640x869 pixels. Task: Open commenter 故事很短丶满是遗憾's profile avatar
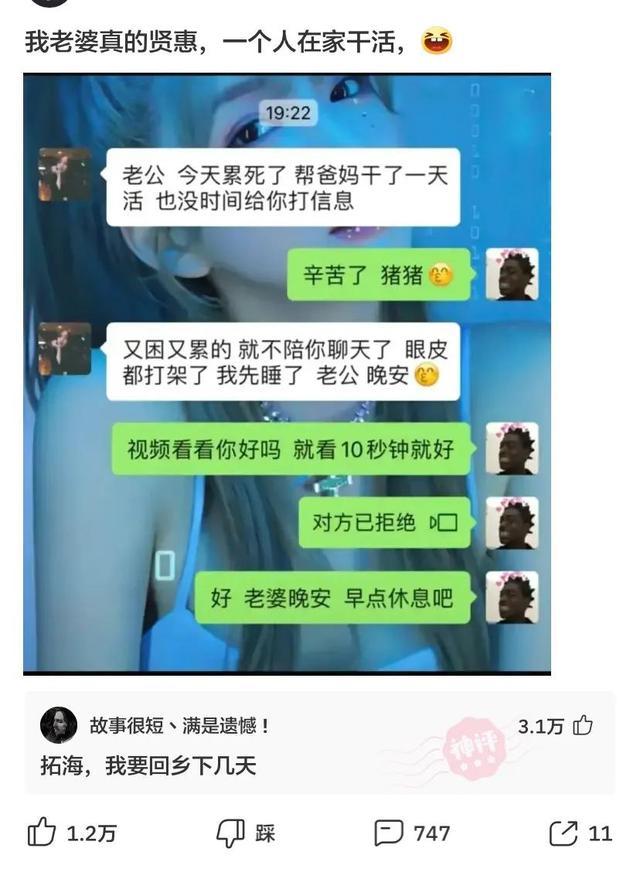pos(58,724)
